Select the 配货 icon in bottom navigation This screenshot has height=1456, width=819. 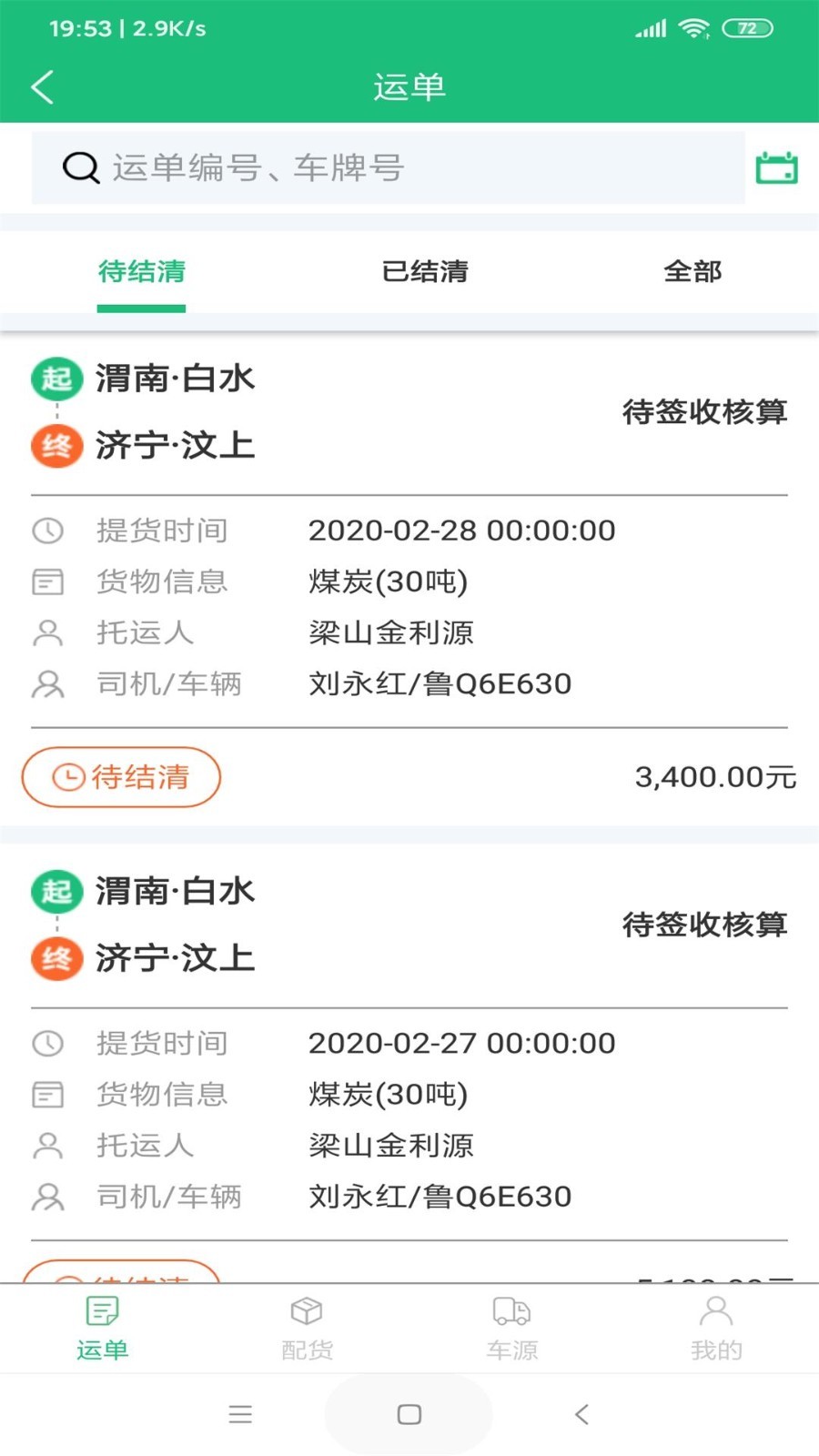click(307, 1311)
